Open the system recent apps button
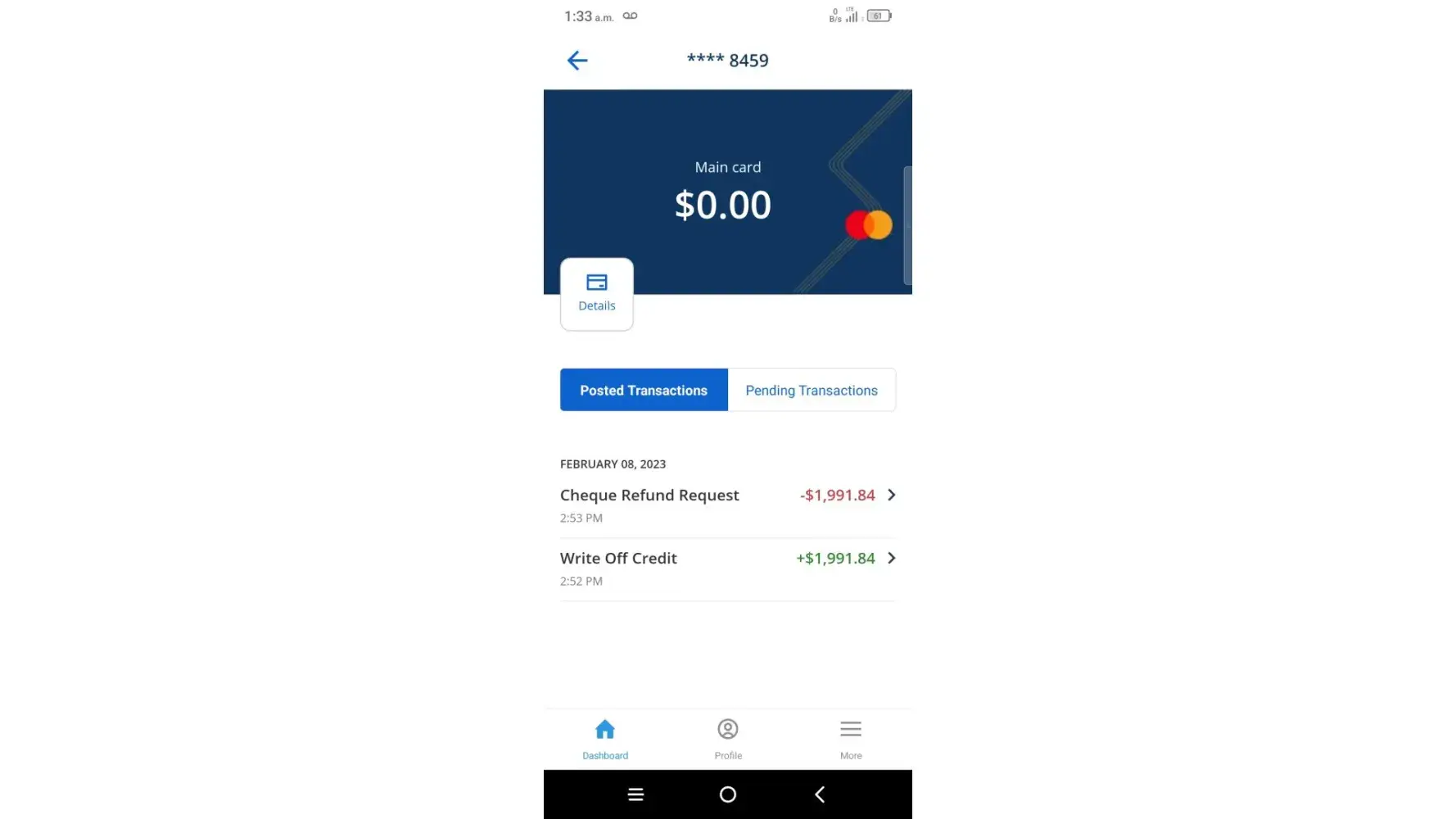The height and width of the screenshot is (819, 1456). pyautogui.click(x=635, y=794)
